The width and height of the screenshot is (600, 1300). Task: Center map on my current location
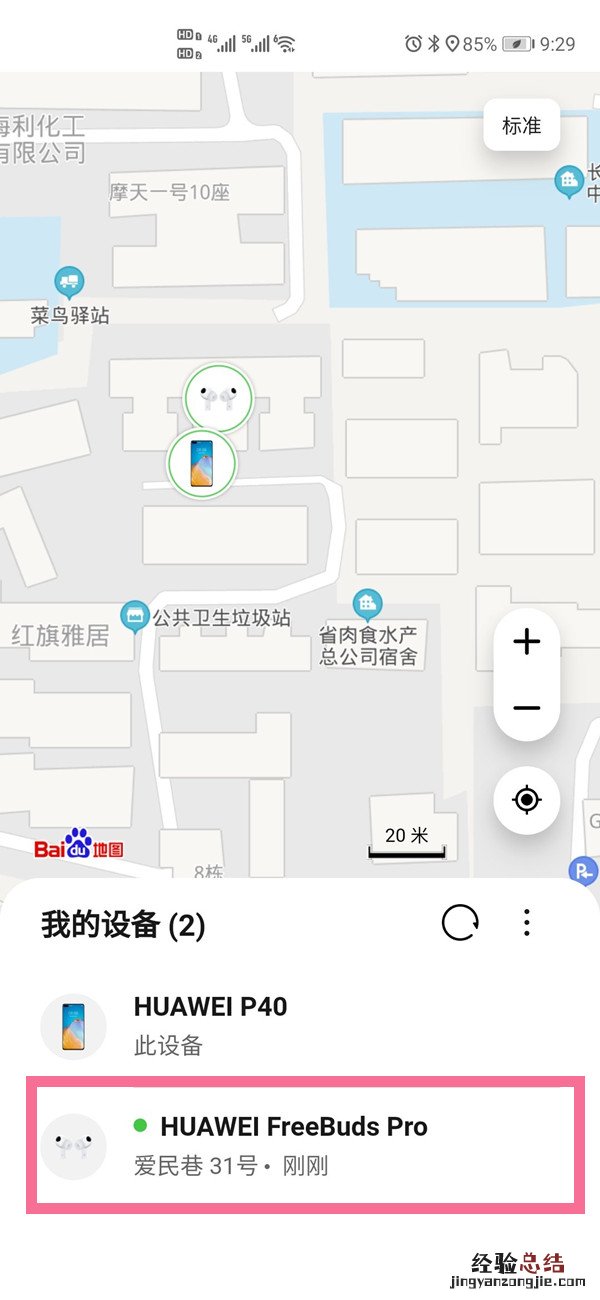coord(526,800)
